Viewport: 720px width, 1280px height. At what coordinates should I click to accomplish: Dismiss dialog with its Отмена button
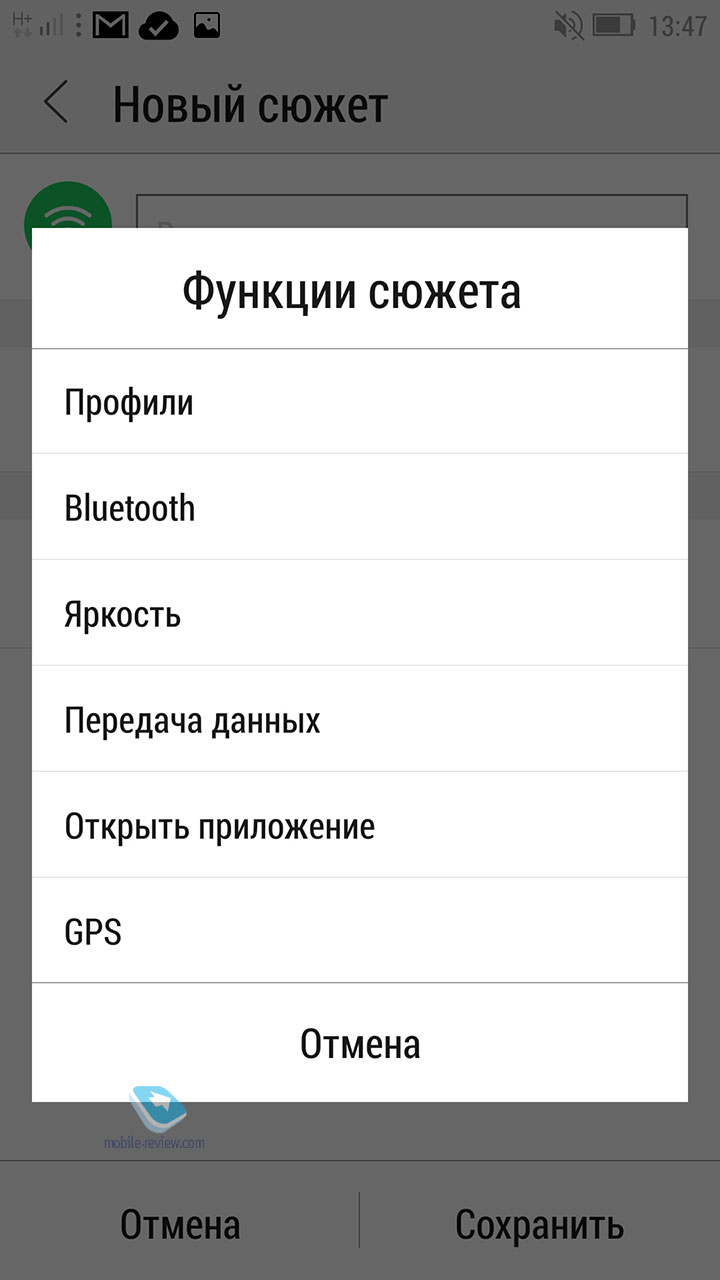click(x=360, y=1043)
